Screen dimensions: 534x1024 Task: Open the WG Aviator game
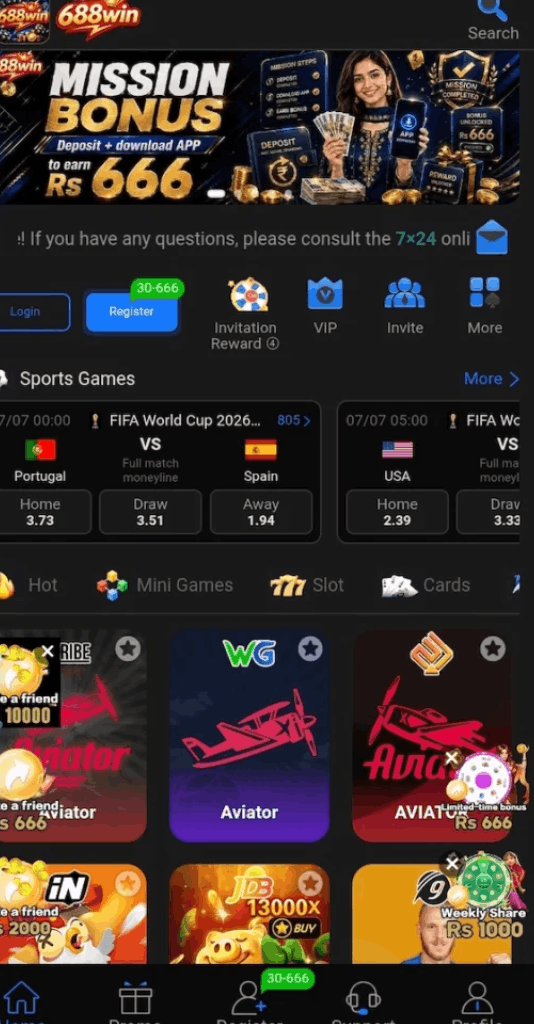(x=249, y=736)
